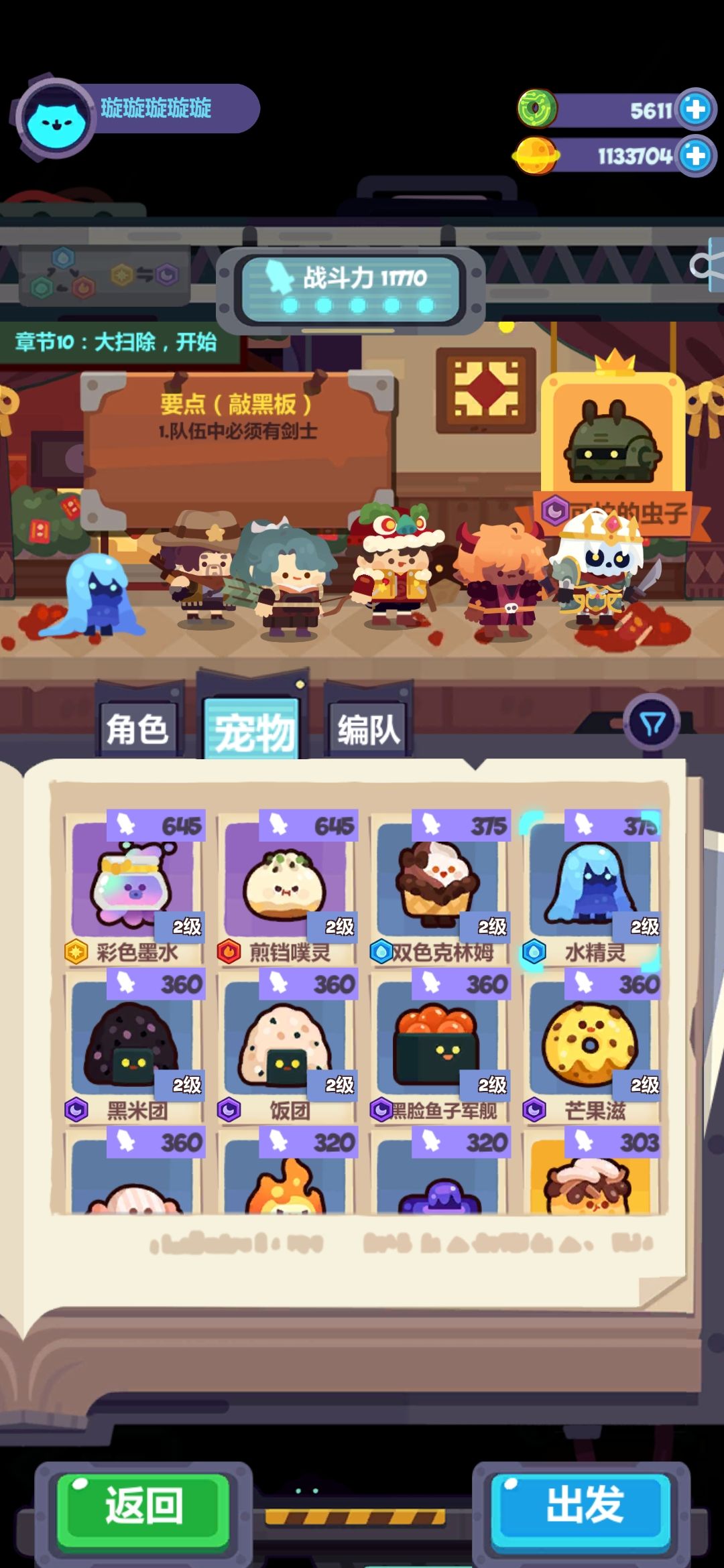The height and width of the screenshot is (1568, 724).
Task: Tap the 战斗力 11770 power panel
Action: coord(352,277)
